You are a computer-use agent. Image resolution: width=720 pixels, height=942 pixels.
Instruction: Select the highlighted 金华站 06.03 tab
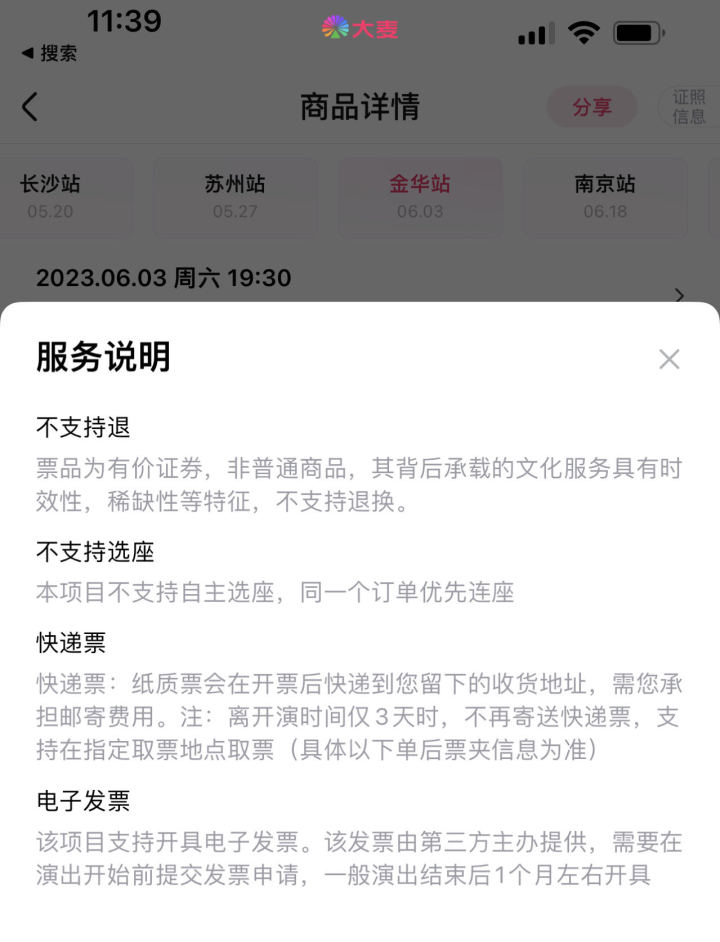[420, 196]
